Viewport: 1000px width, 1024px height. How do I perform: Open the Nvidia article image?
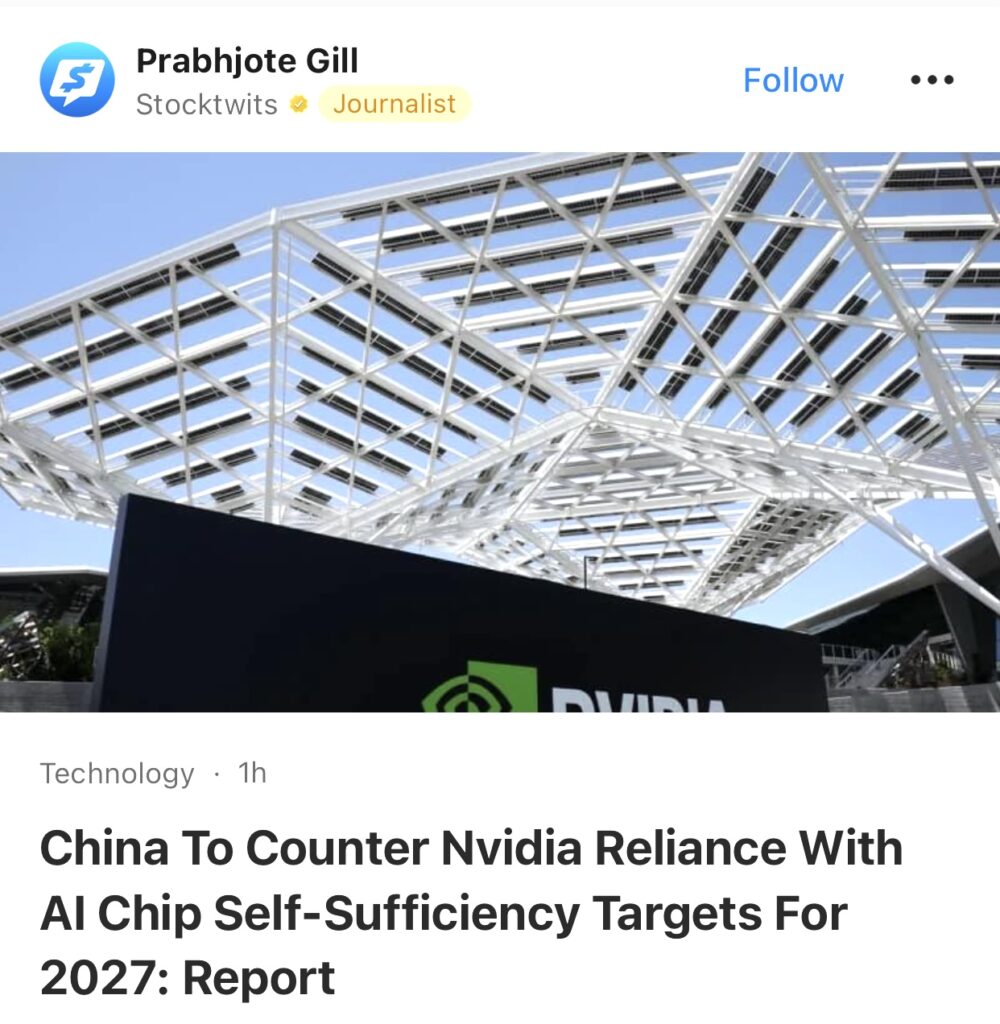point(500,432)
